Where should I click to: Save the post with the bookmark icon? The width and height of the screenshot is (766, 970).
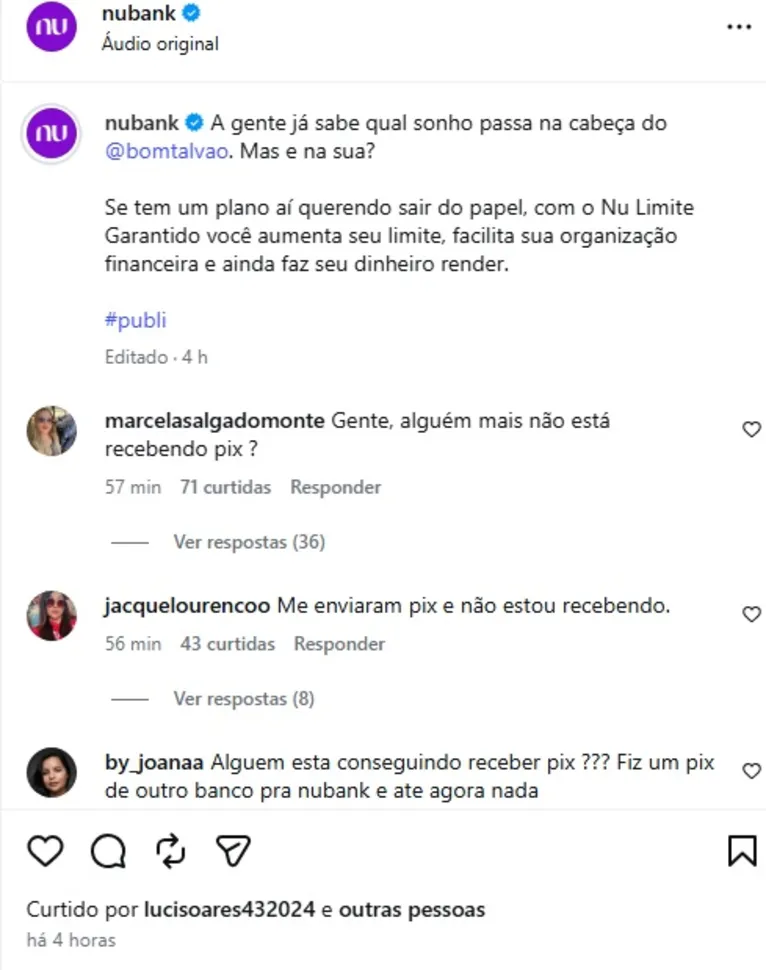pyautogui.click(x=741, y=851)
